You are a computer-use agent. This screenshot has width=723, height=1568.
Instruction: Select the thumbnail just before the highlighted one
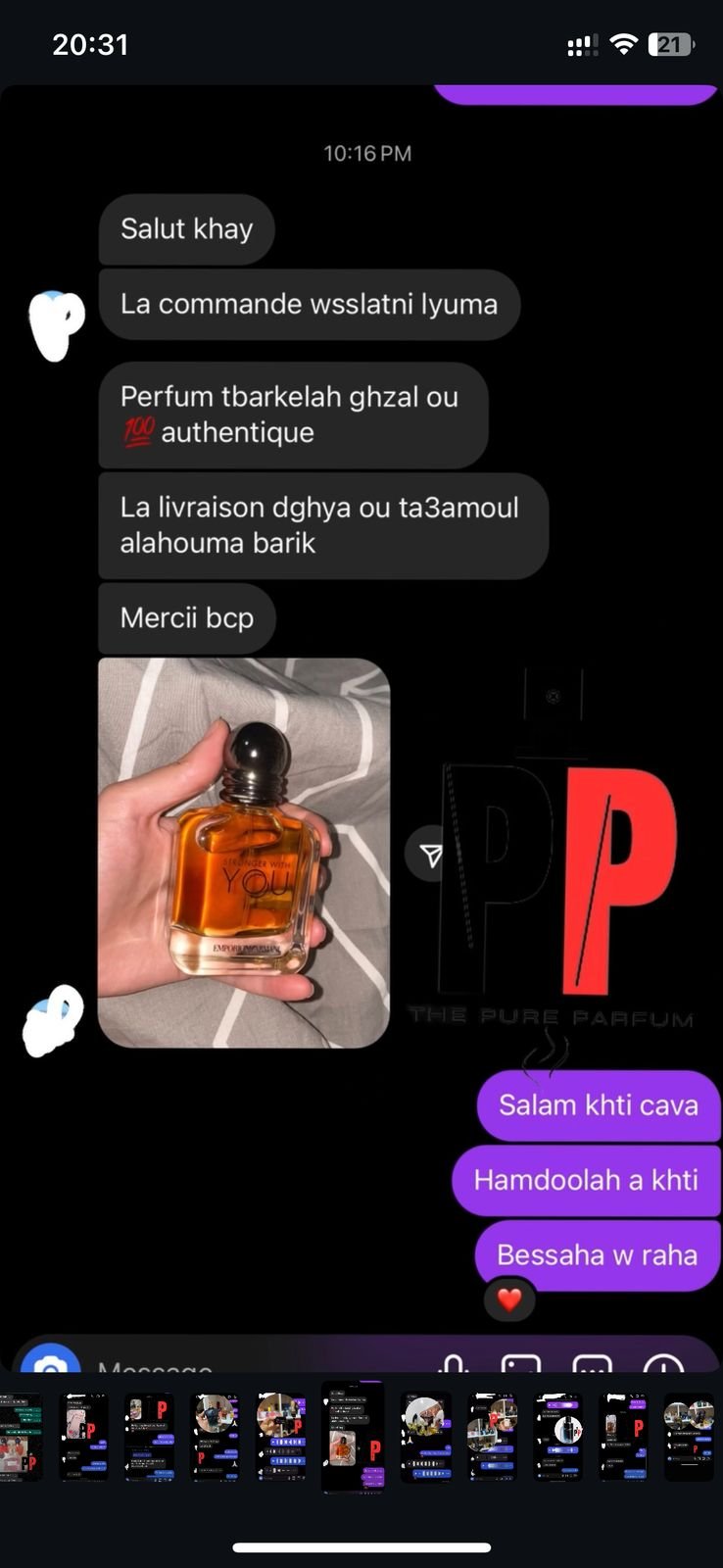coord(281,1437)
